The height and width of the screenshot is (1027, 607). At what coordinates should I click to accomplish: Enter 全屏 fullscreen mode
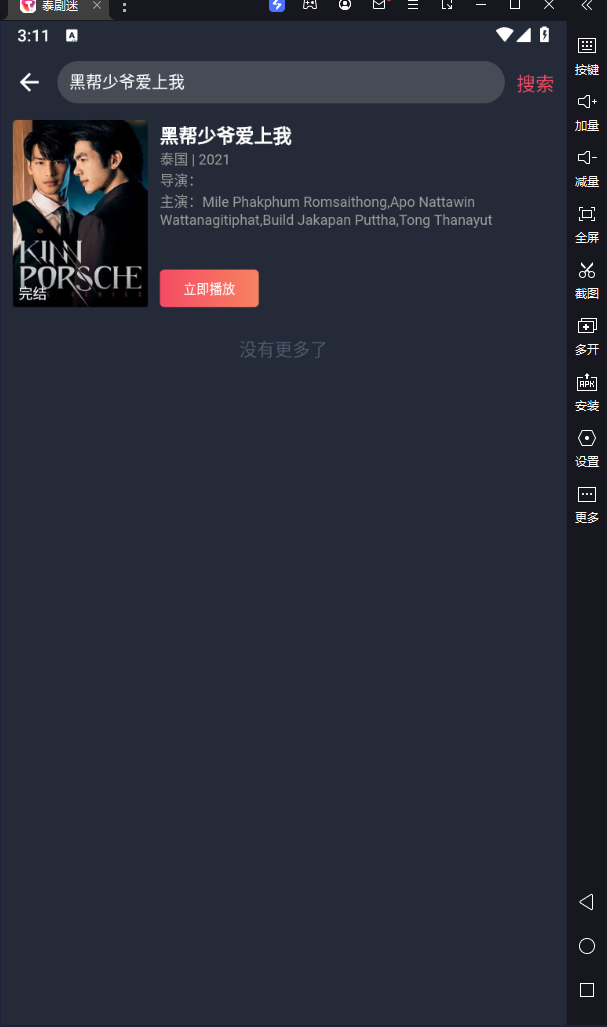pyautogui.click(x=587, y=222)
